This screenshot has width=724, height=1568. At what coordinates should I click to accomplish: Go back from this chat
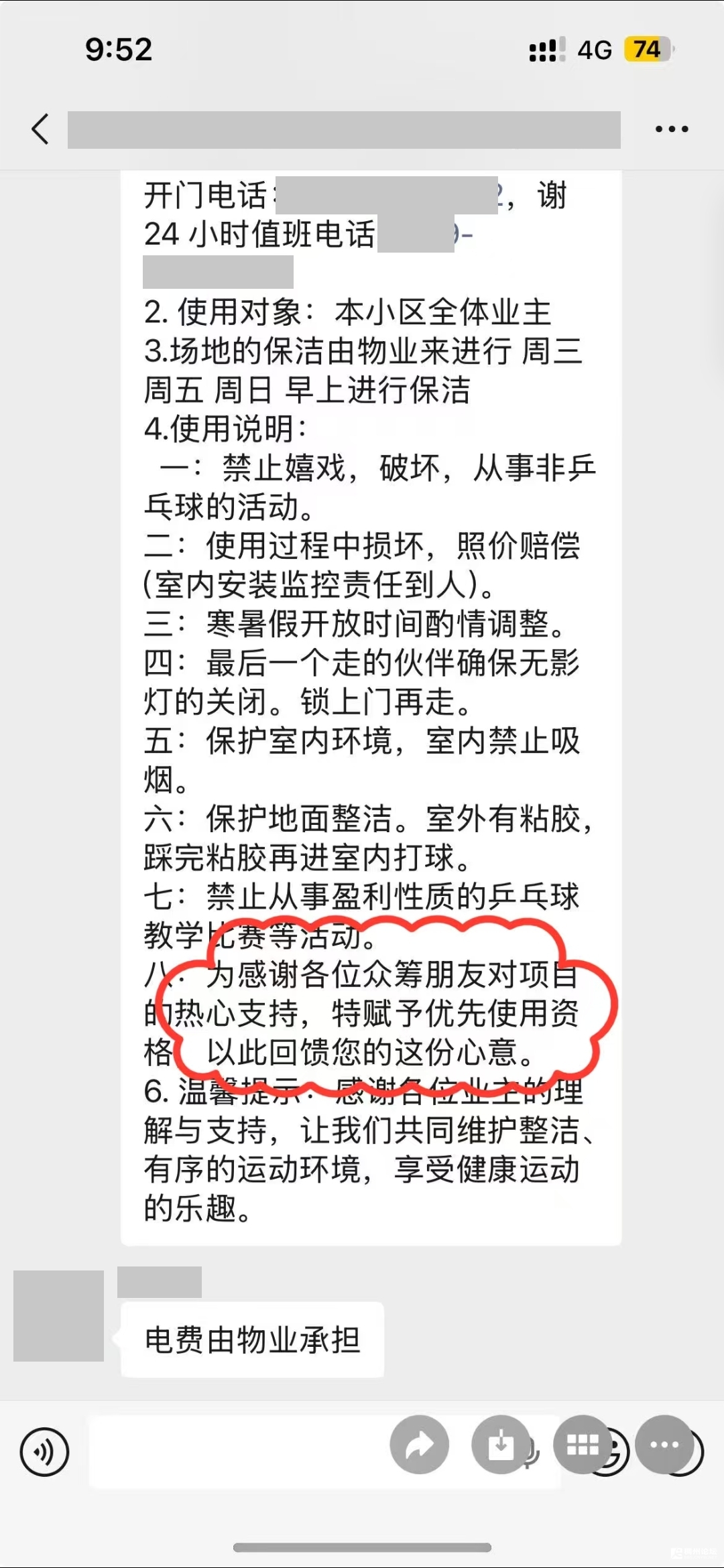tap(40, 129)
